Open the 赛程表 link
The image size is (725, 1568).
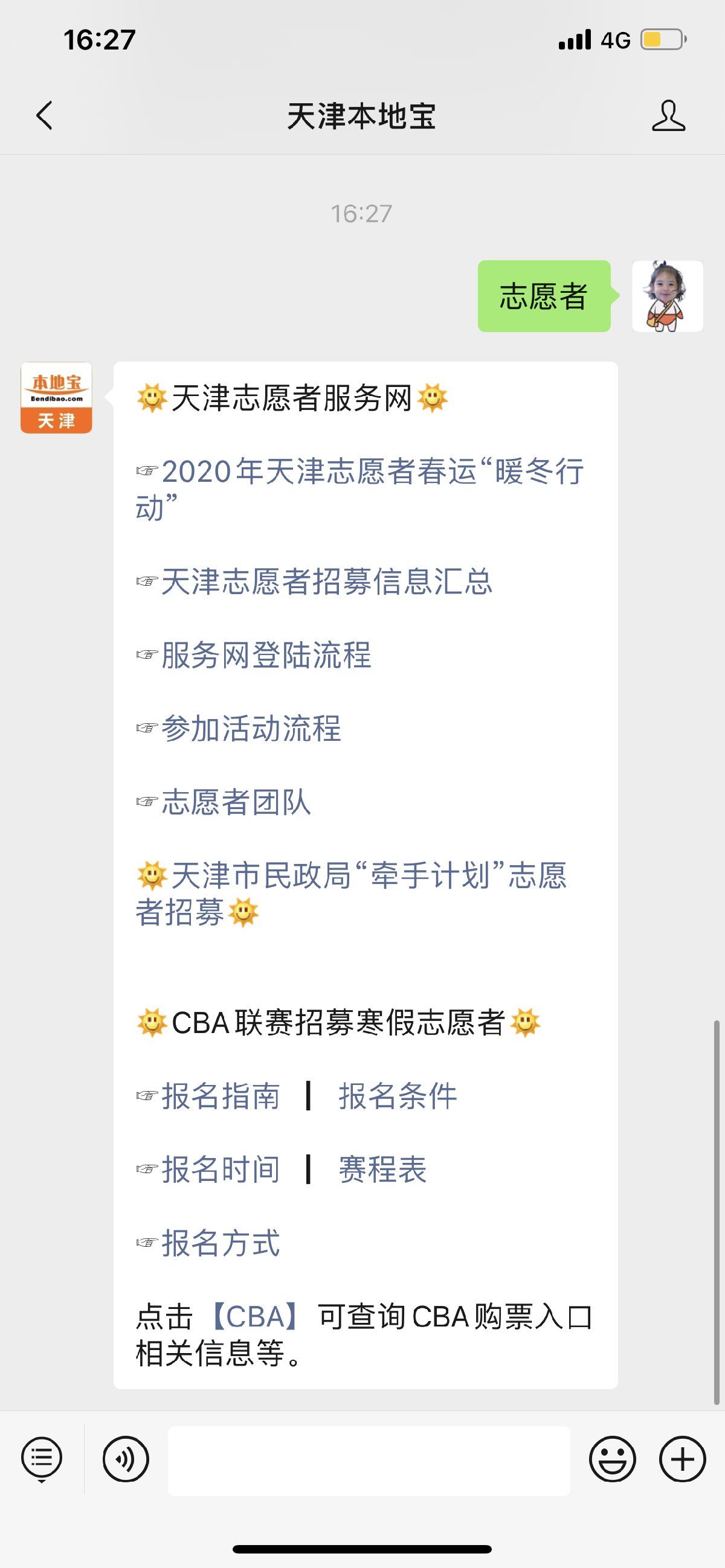[382, 1170]
